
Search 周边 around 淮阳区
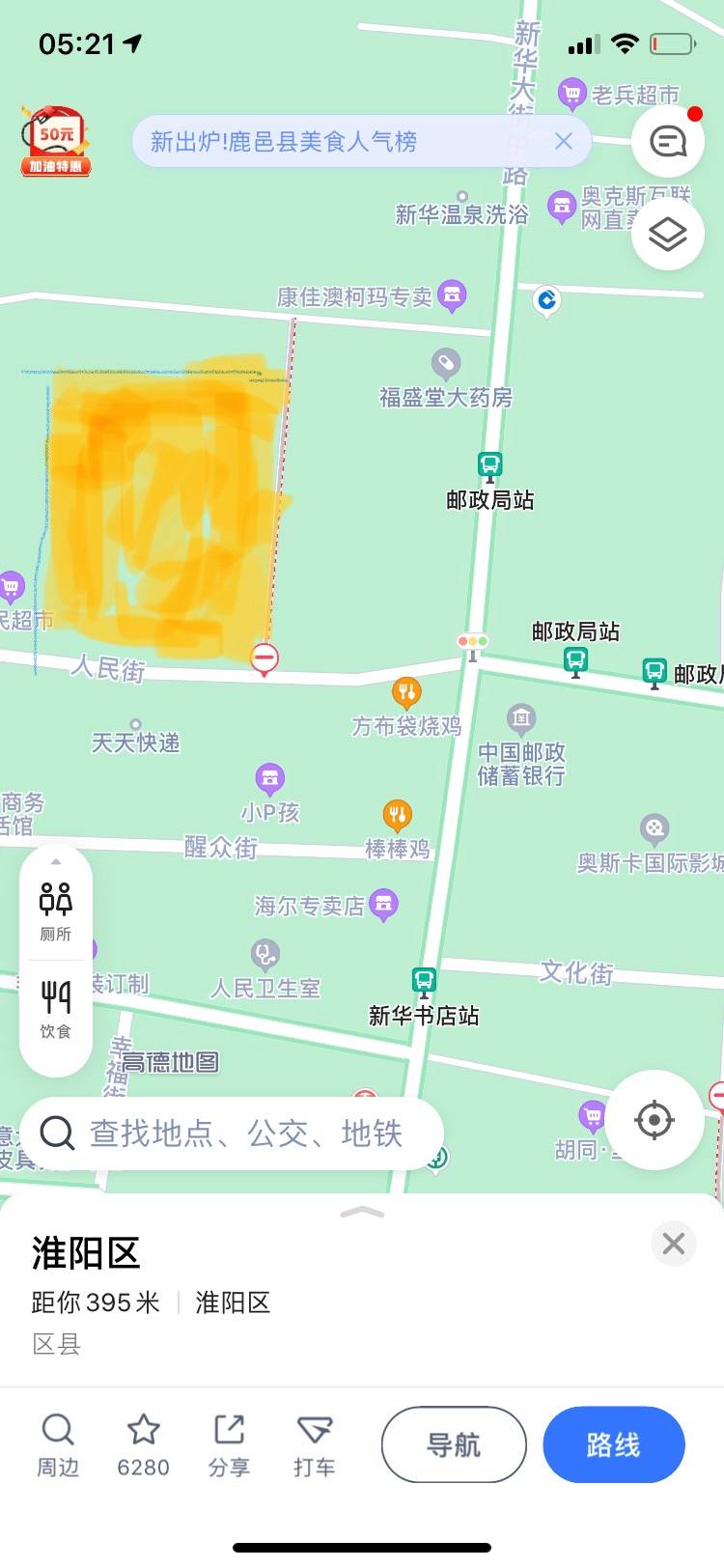[x=58, y=1445]
